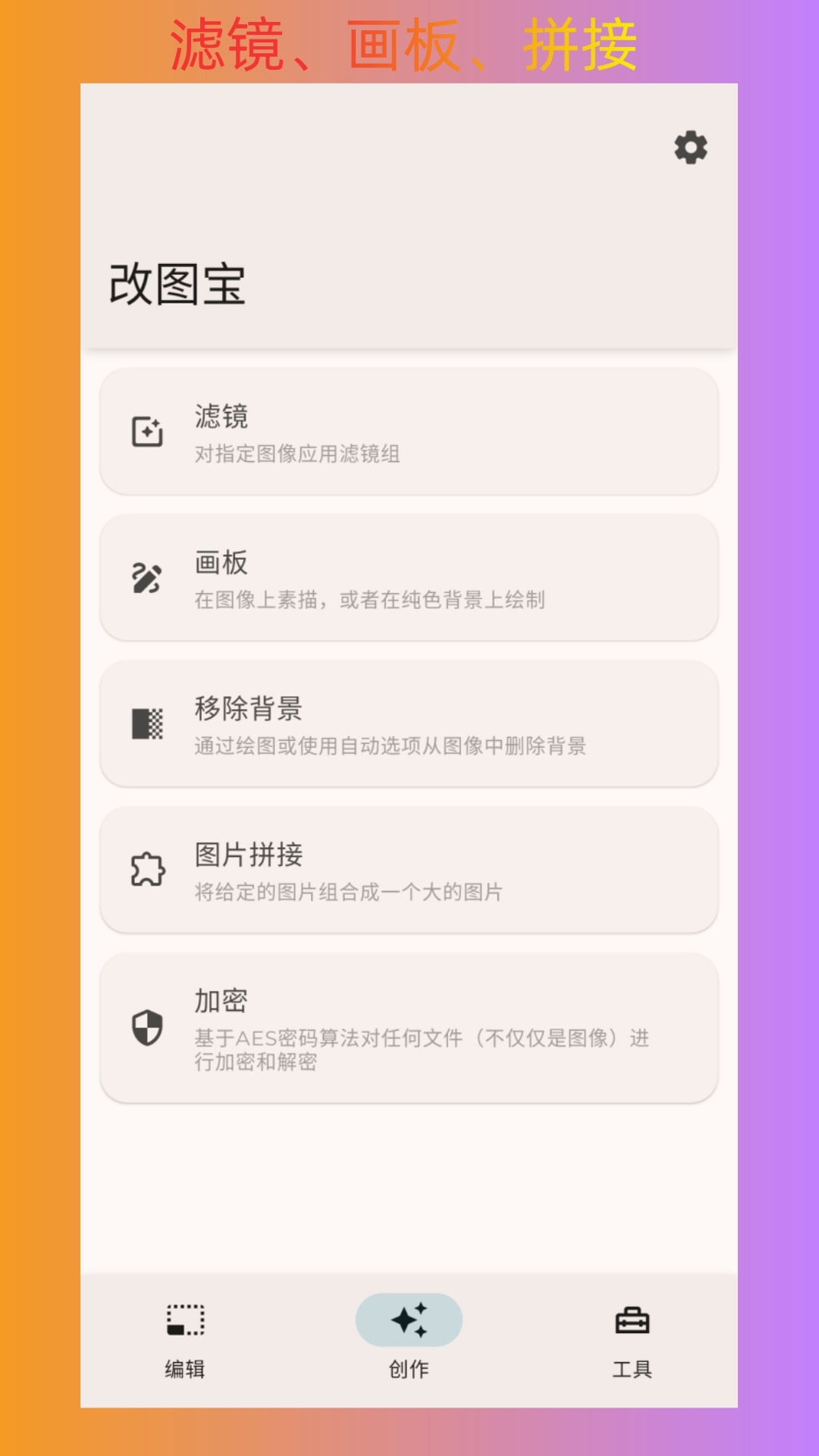Select the 编辑 crop icon in bottom bar
819x1456 pixels.
pos(184,1320)
